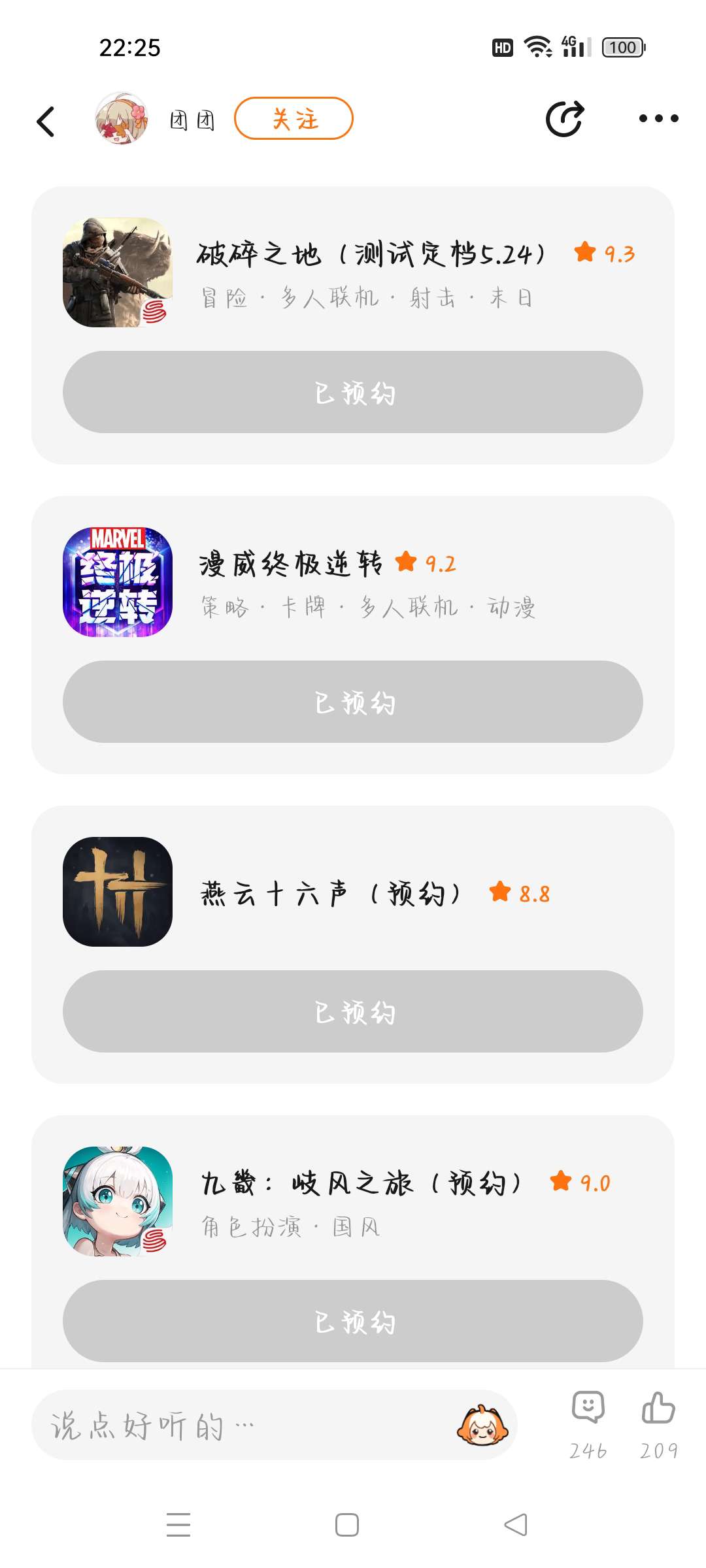This screenshot has width=706, height=1568.
Task: Tap 已预约 under 破碎之地
Action: pos(353,392)
